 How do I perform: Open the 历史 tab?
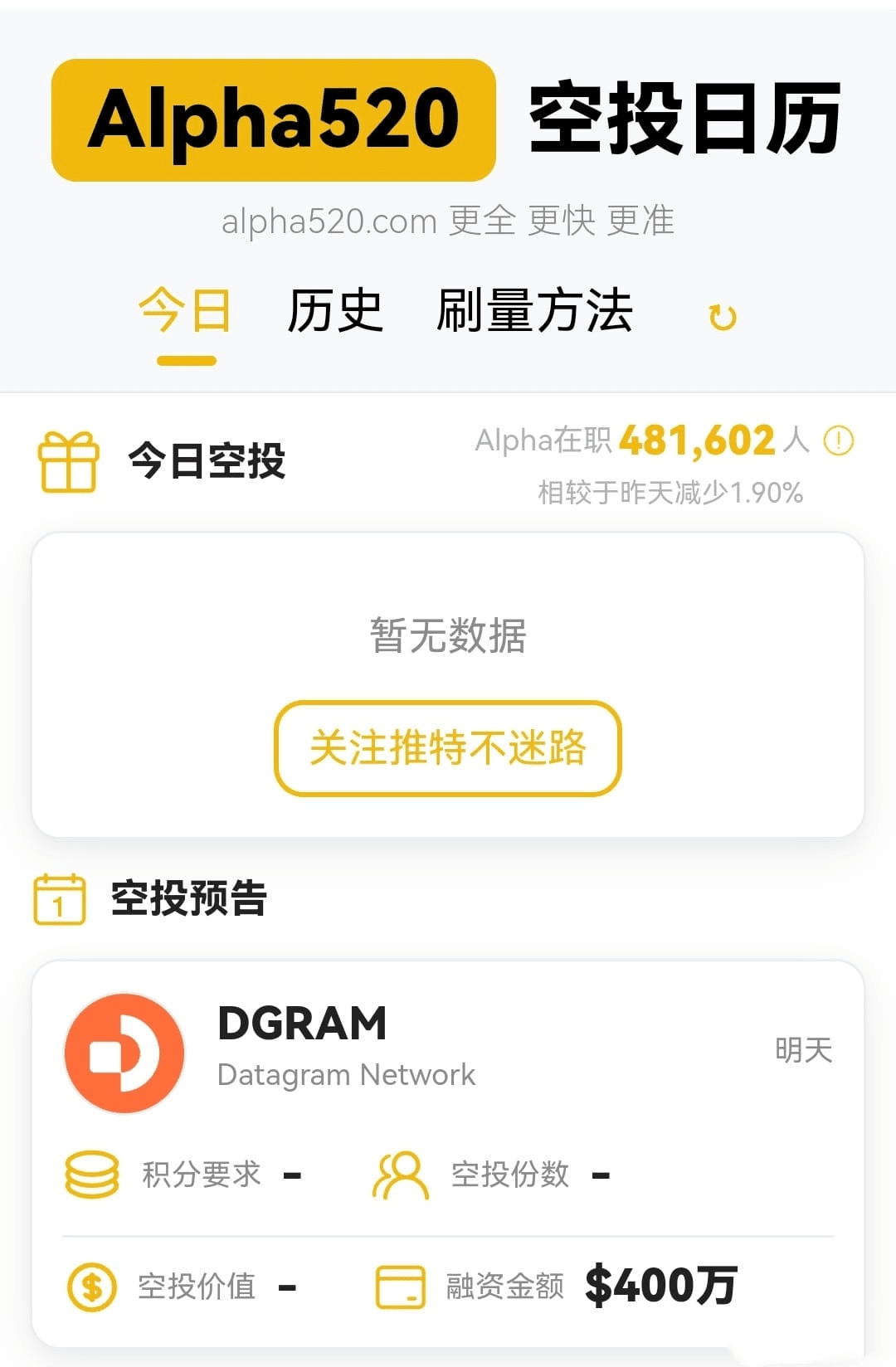pos(334,312)
